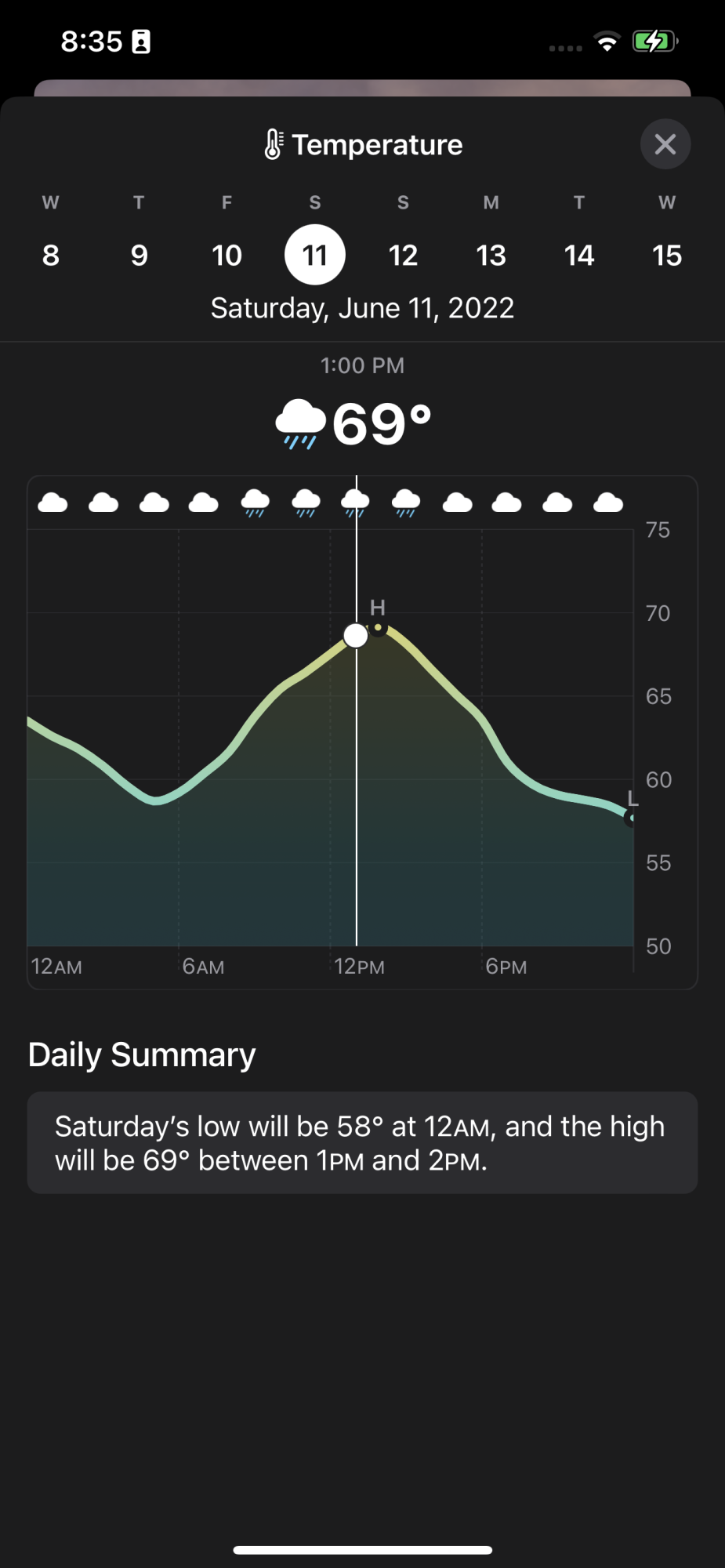Open the Temperature condition picker
The height and width of the screenshot is (1568, 725).
pos(363,145)
